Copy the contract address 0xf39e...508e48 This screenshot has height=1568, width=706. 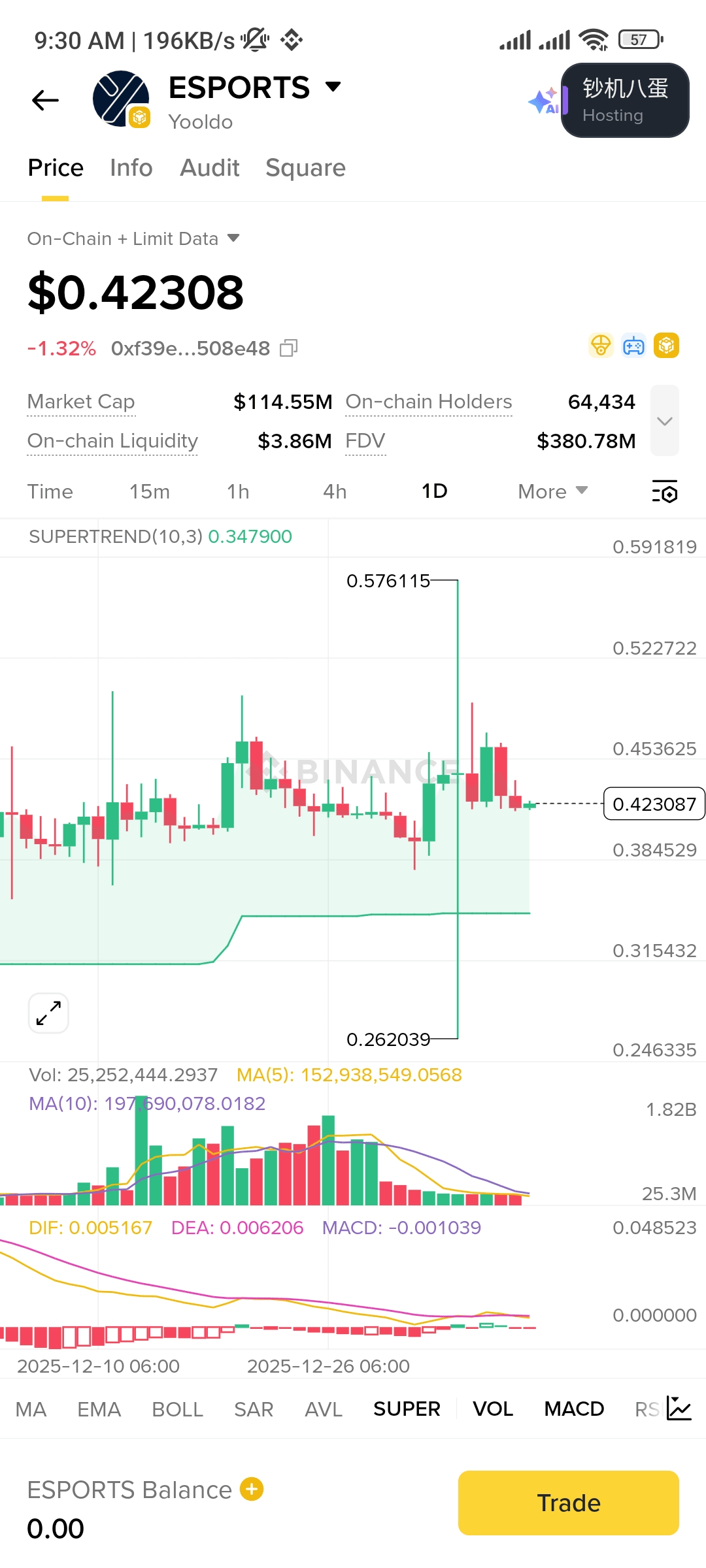click(288, 348)
